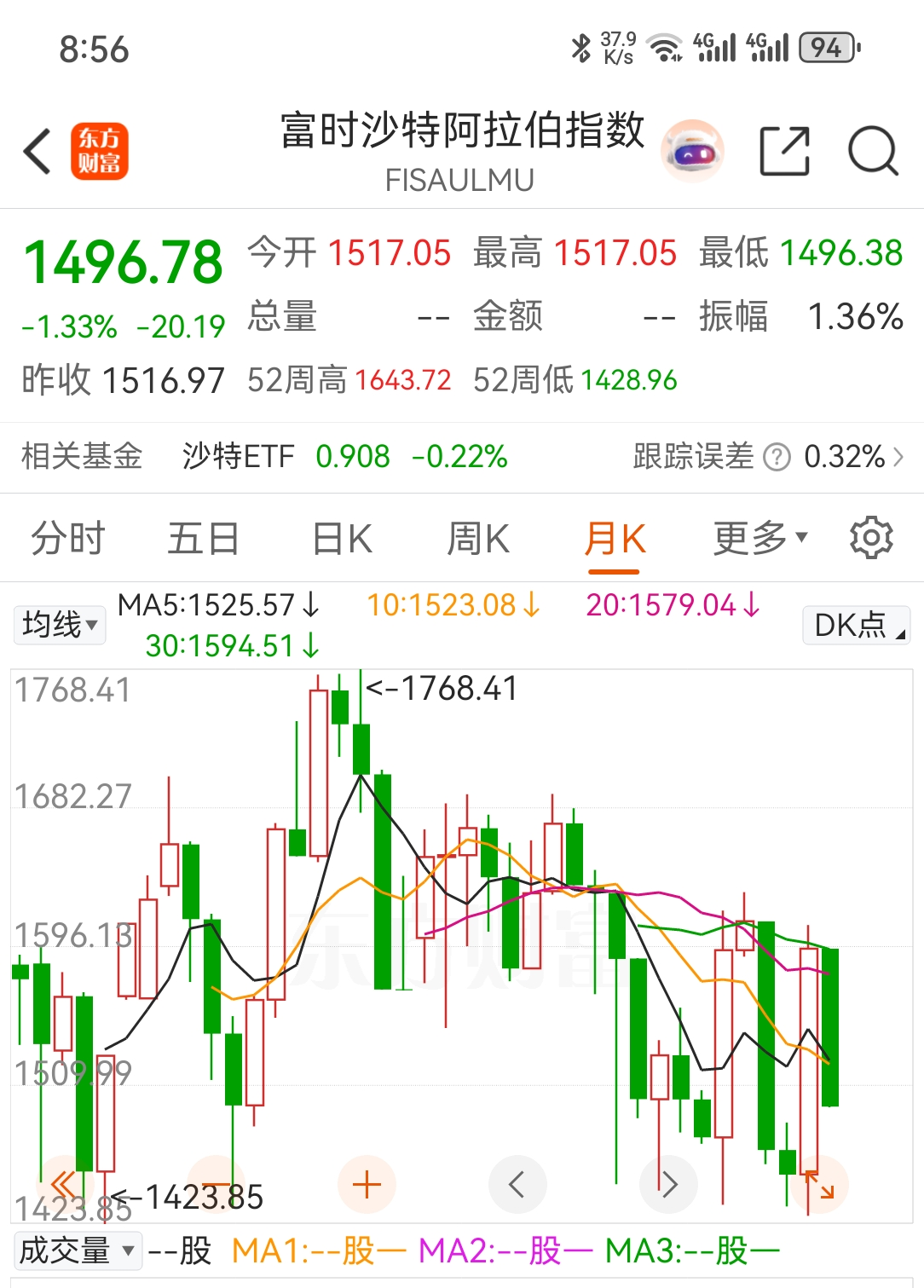Move chart left with the left arrow

(x=517, y=1185)
